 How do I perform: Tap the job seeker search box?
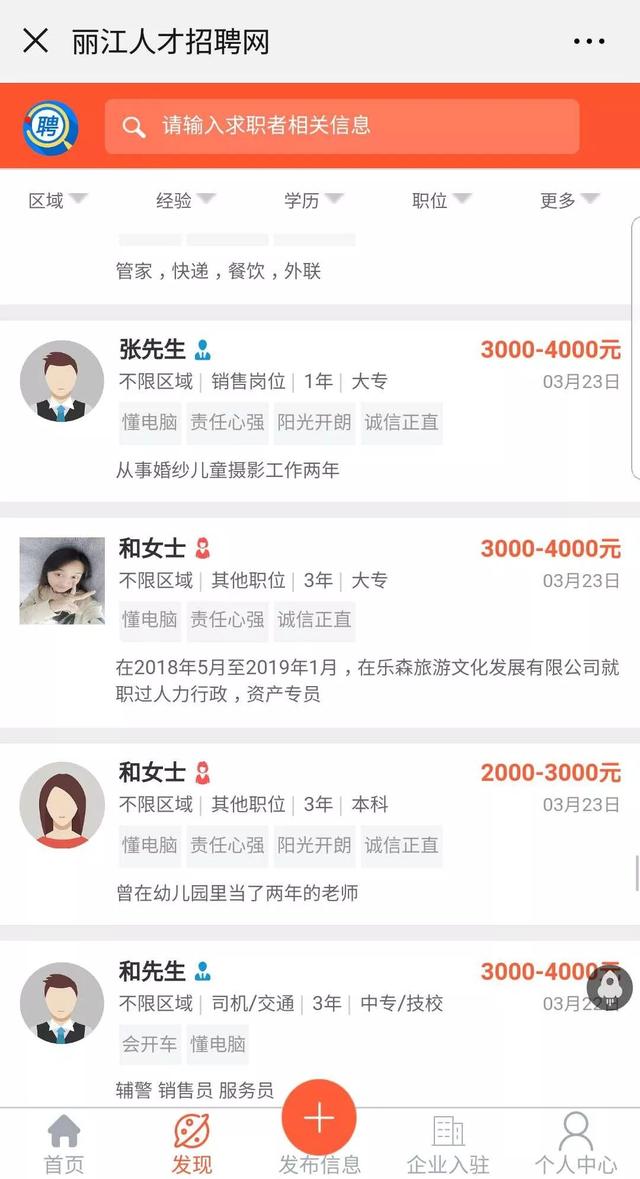click(341, 126)
